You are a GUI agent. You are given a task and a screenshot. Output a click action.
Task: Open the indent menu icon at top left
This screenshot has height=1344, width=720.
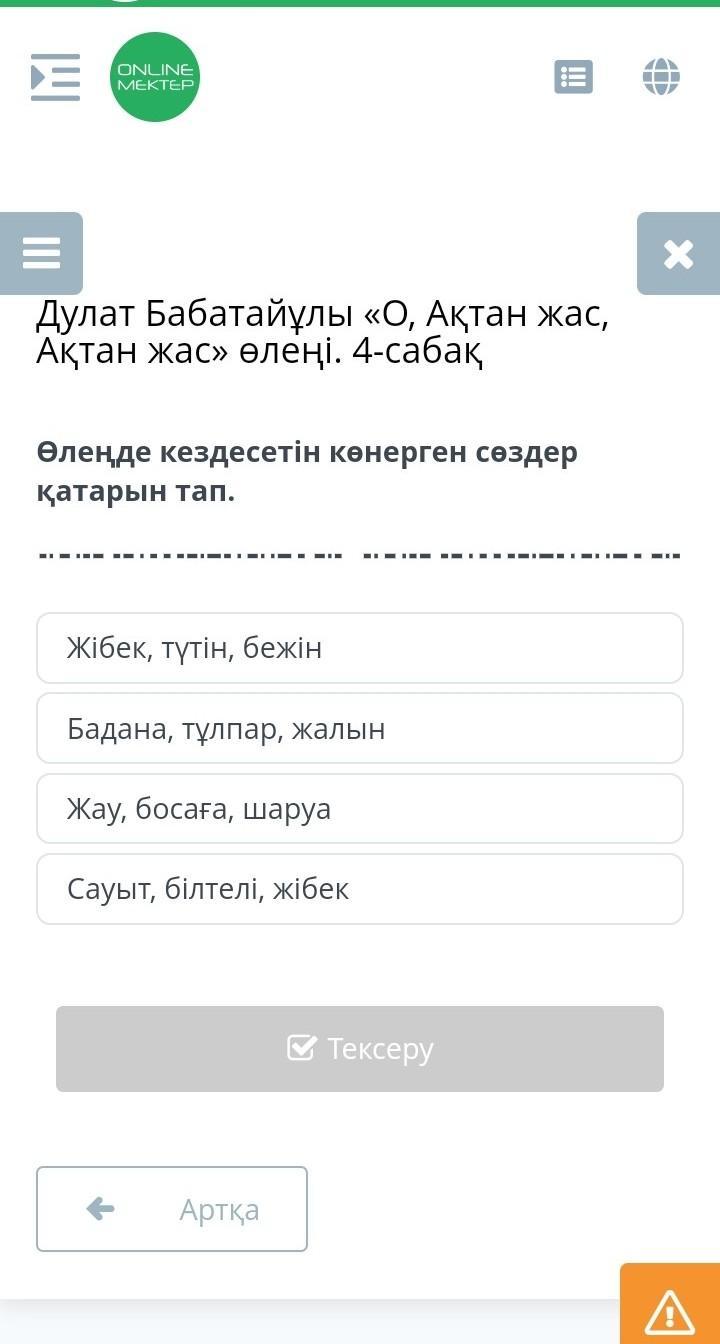[x=55, y=77]
